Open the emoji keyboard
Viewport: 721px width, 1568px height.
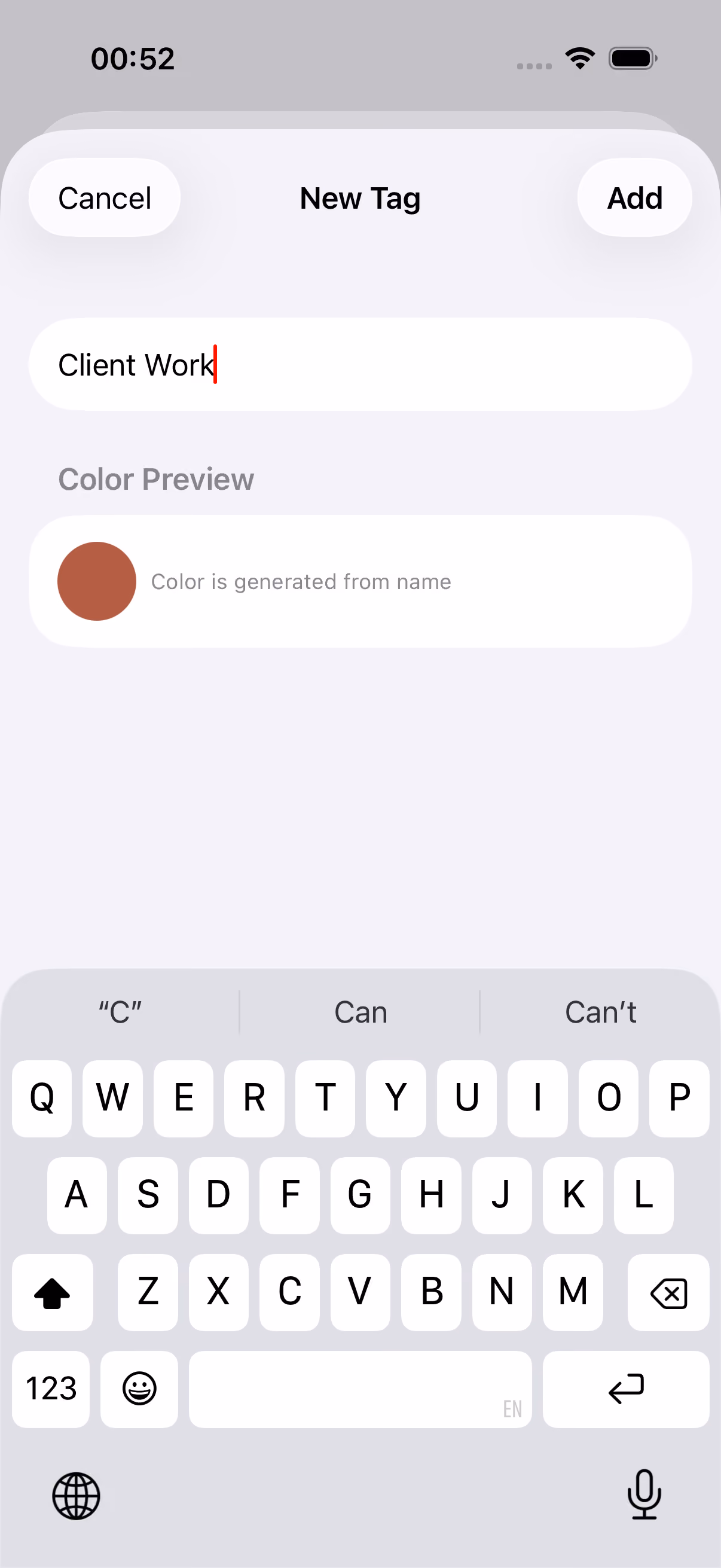(139, 1389)
